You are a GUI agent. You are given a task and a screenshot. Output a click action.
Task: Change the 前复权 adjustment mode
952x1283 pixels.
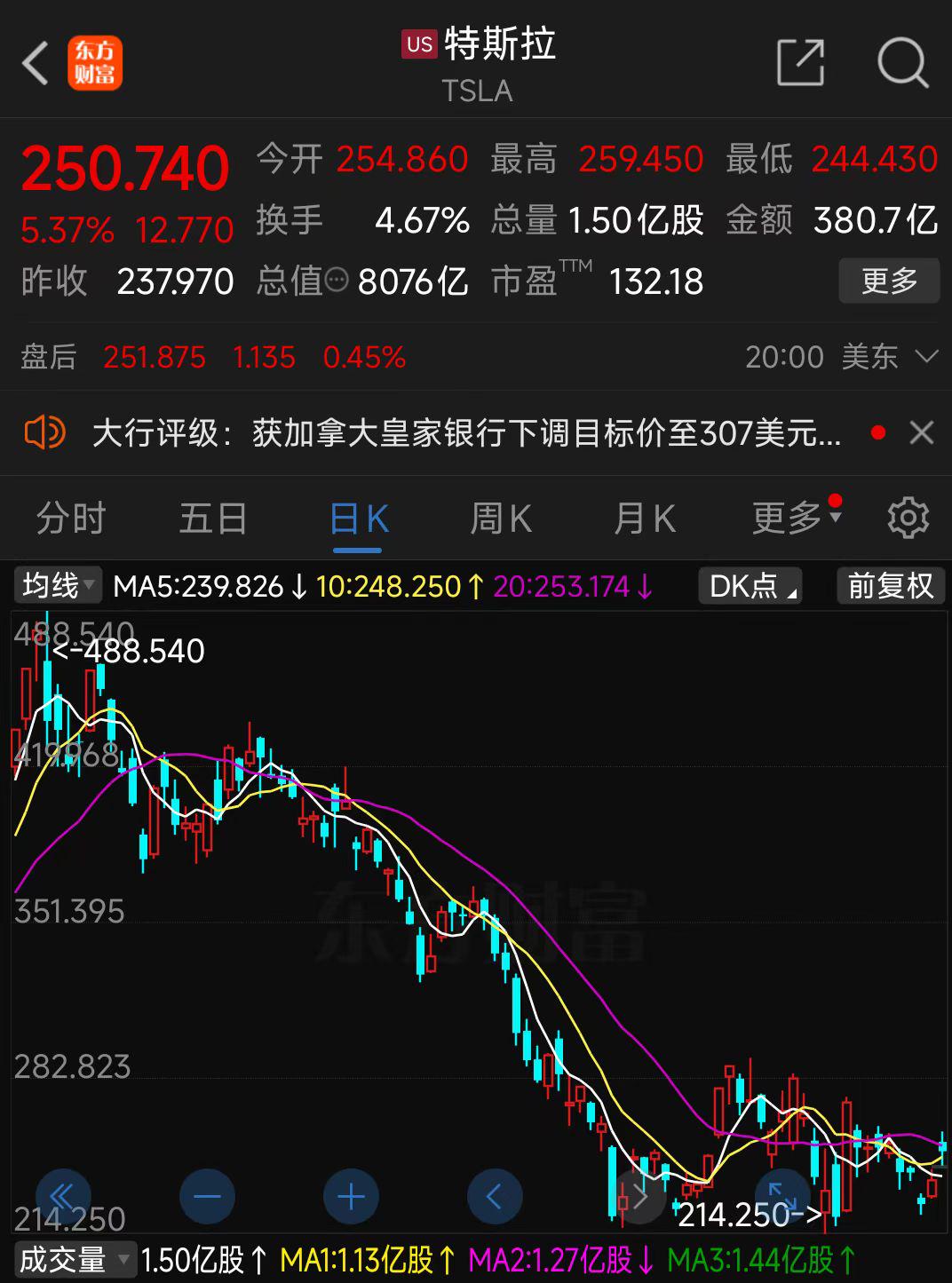(891, 586)
